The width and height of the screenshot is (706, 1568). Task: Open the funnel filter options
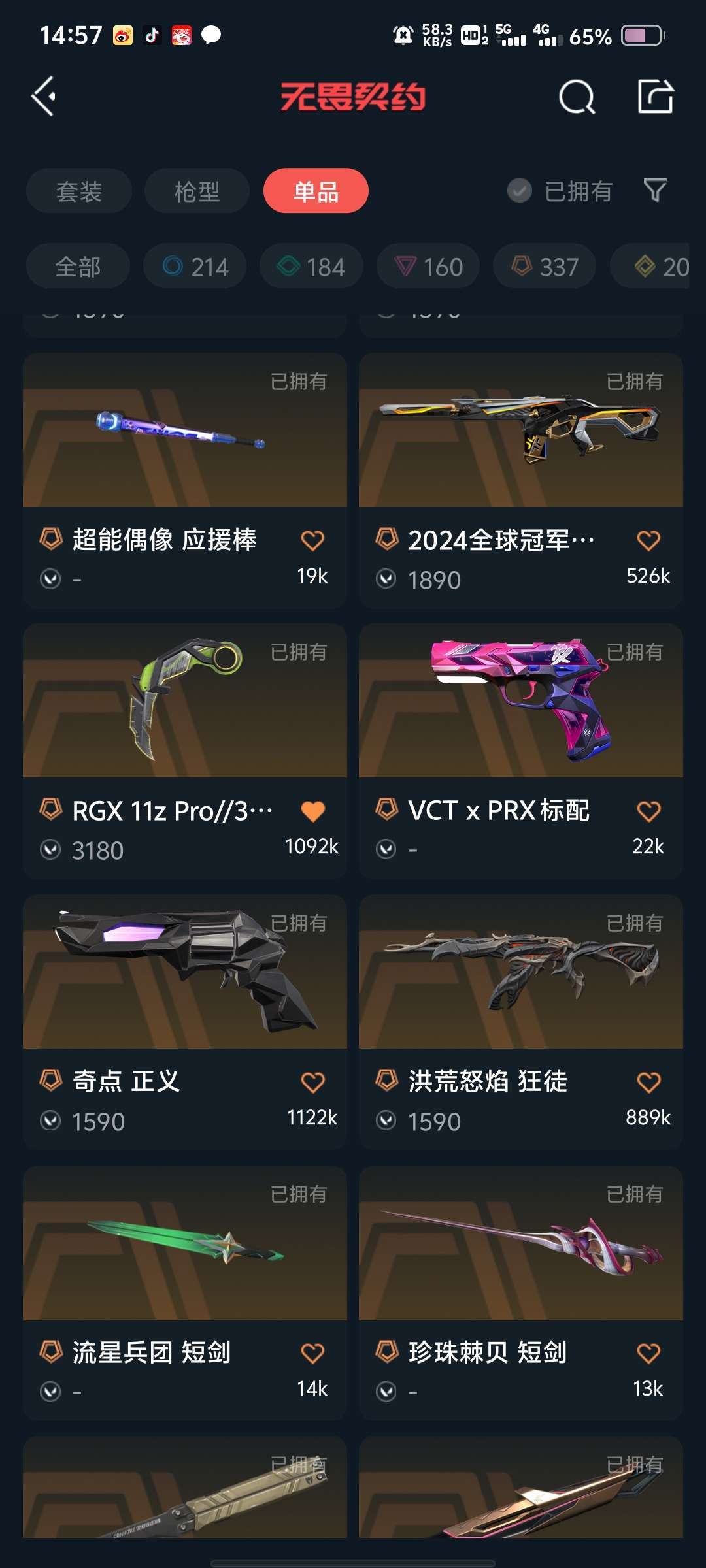tap(654, 190)
